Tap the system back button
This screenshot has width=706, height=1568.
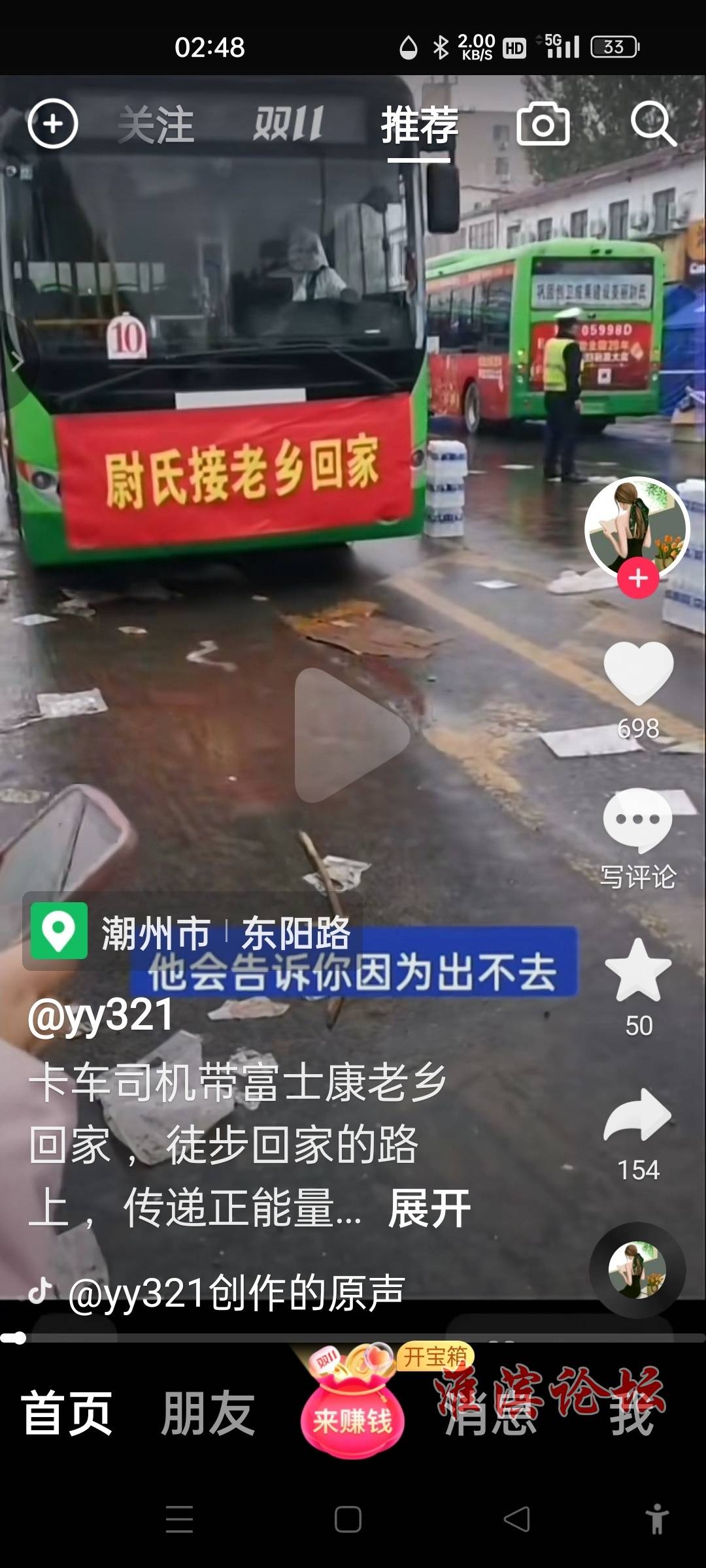point(516,1519)
